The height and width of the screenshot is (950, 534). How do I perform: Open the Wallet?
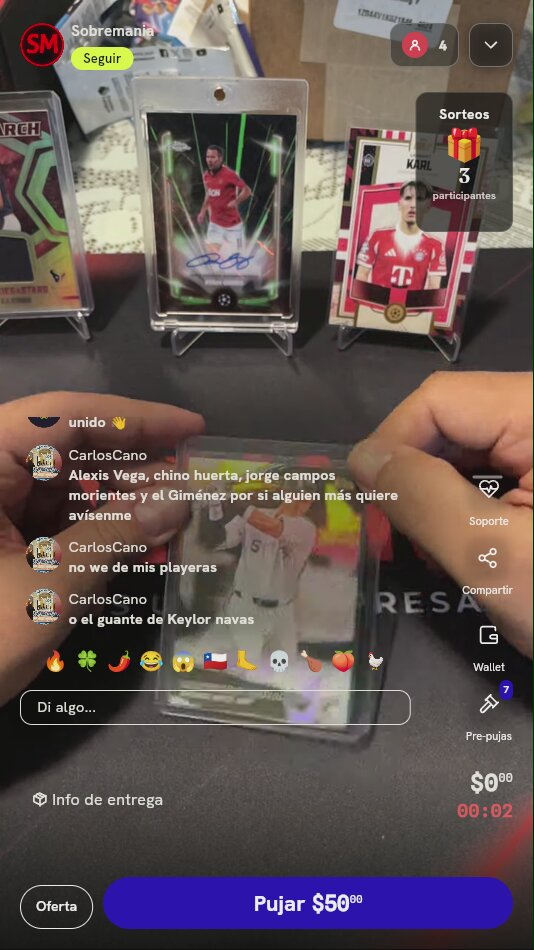pos(489,649)
